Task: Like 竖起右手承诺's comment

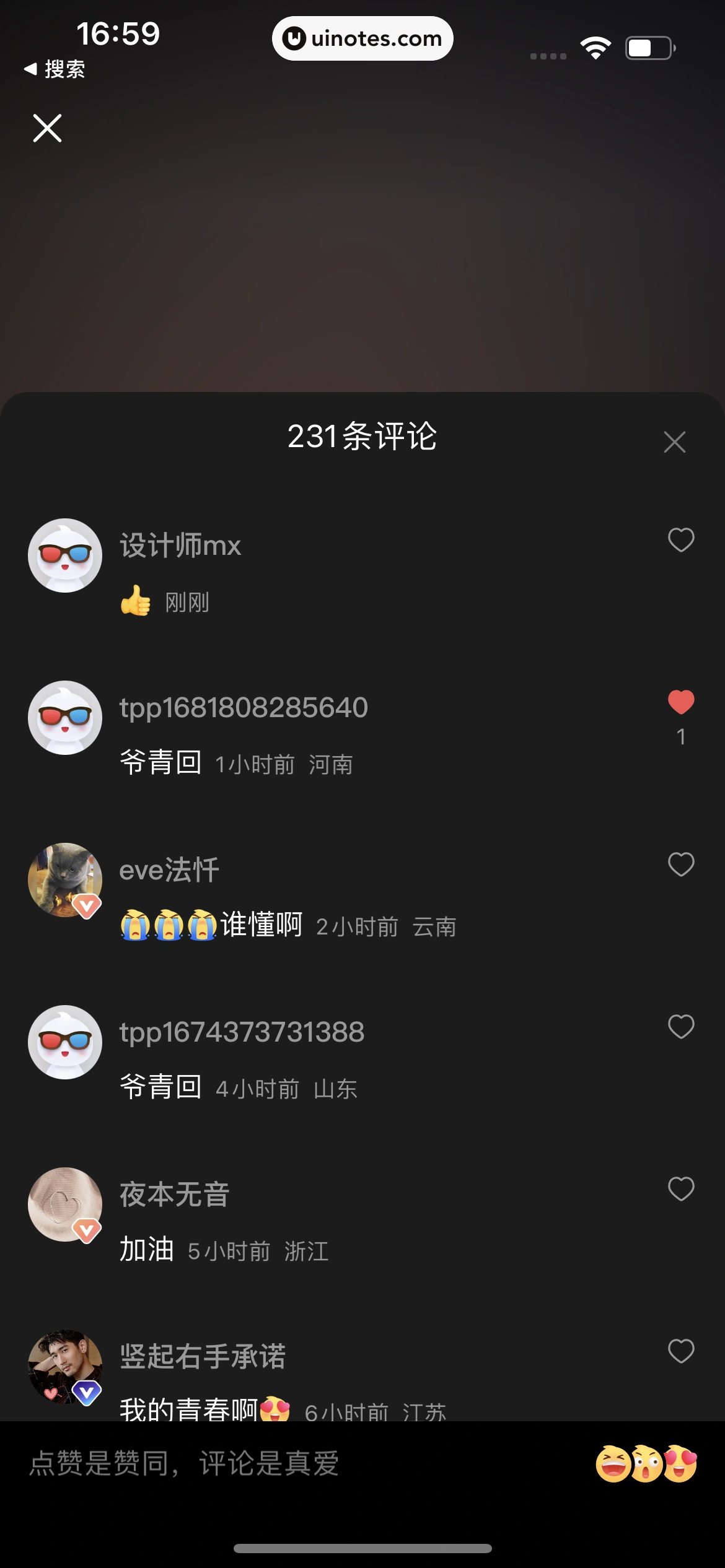Action: pos(680,1351)
